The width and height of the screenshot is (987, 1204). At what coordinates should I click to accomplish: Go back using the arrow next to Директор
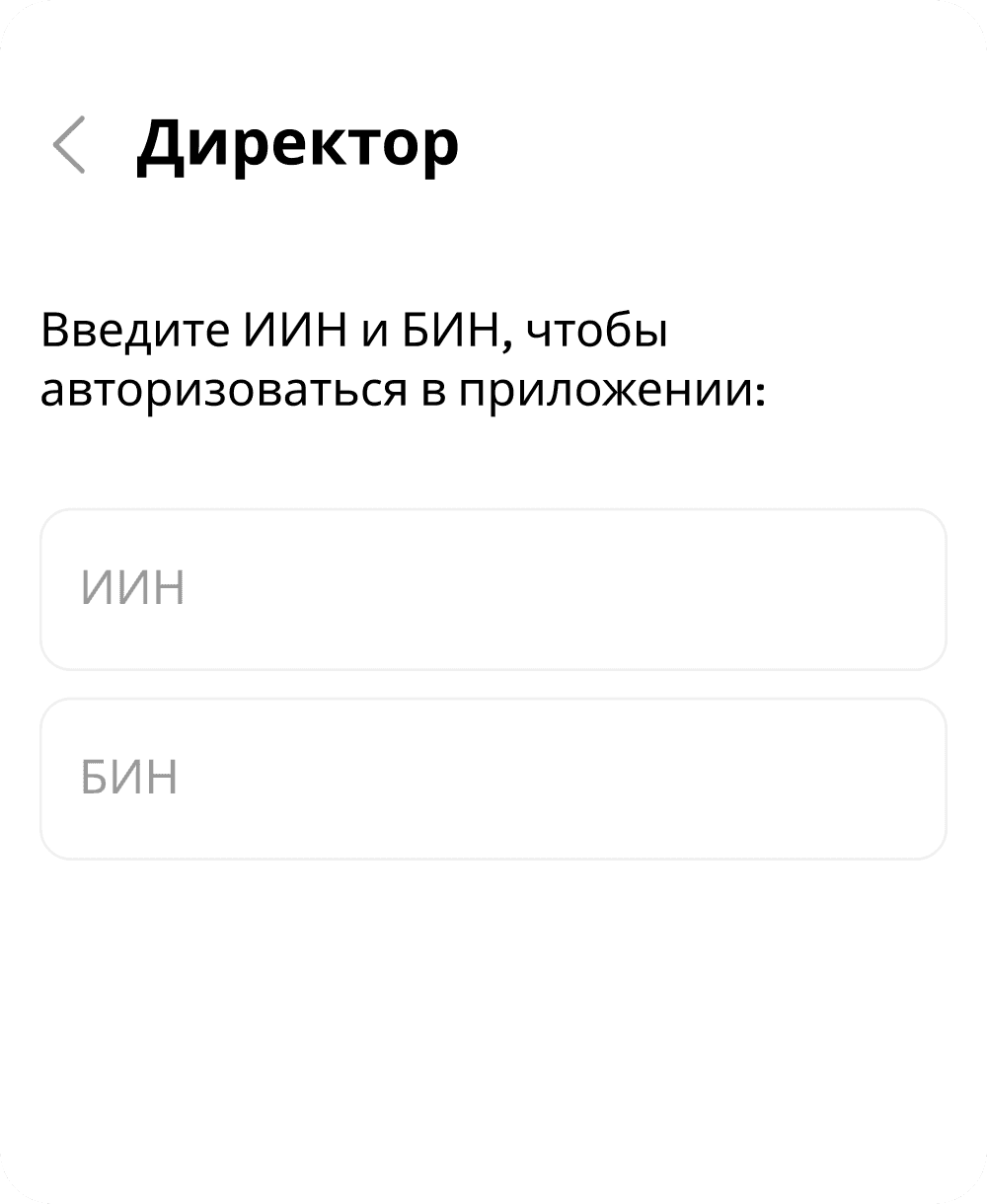69,145
